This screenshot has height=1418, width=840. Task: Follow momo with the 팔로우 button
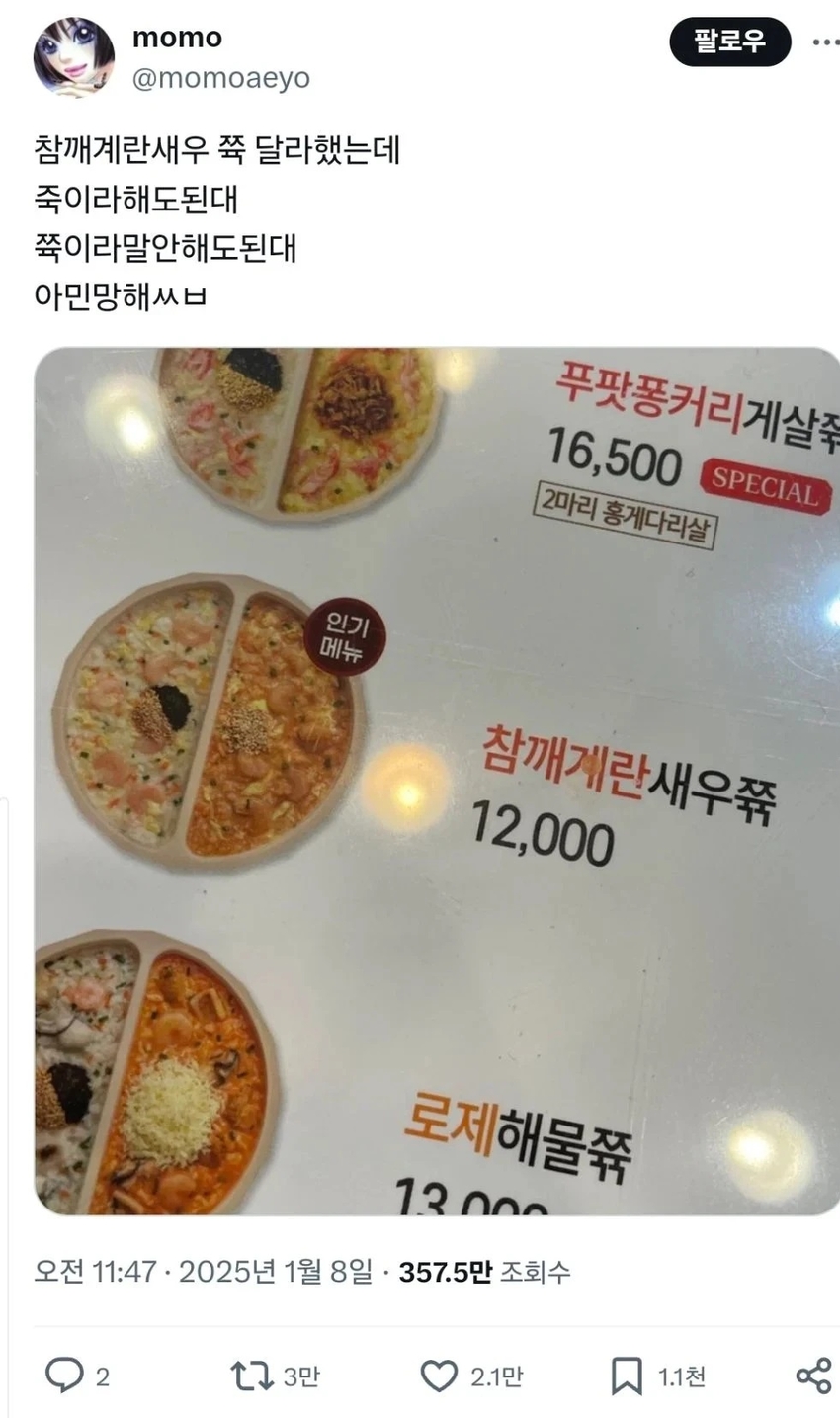pyautogui.click(x=729, y=42)
